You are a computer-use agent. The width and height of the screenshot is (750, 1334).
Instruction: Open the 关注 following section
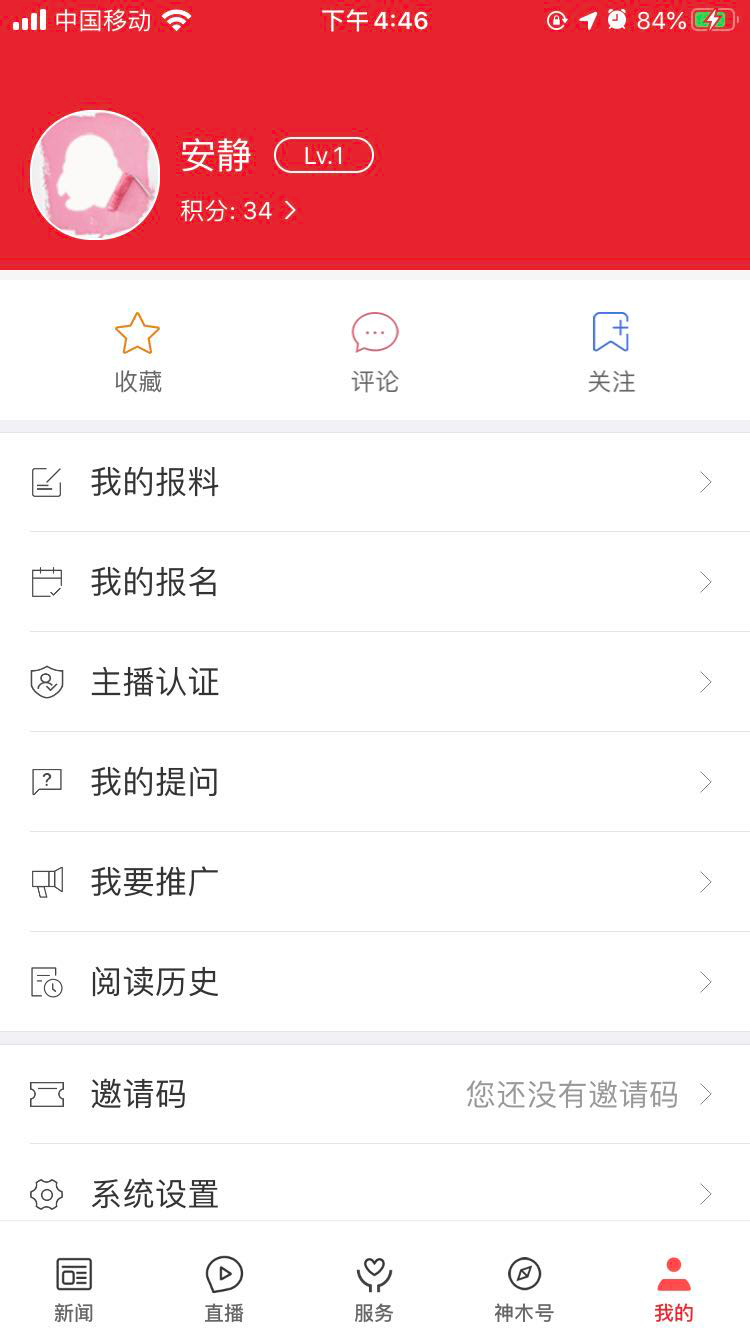click(611, 352)
